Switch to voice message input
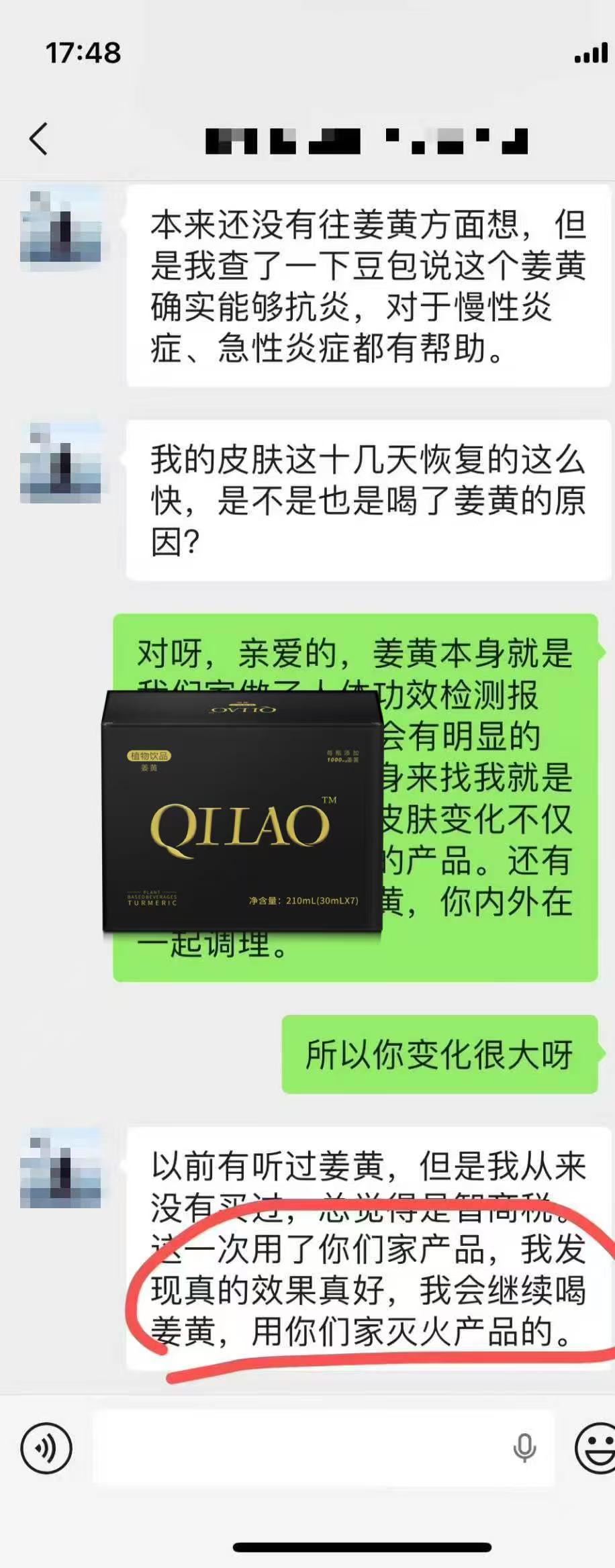Screen dimensions: 615x1568 tap(46, 1448)
